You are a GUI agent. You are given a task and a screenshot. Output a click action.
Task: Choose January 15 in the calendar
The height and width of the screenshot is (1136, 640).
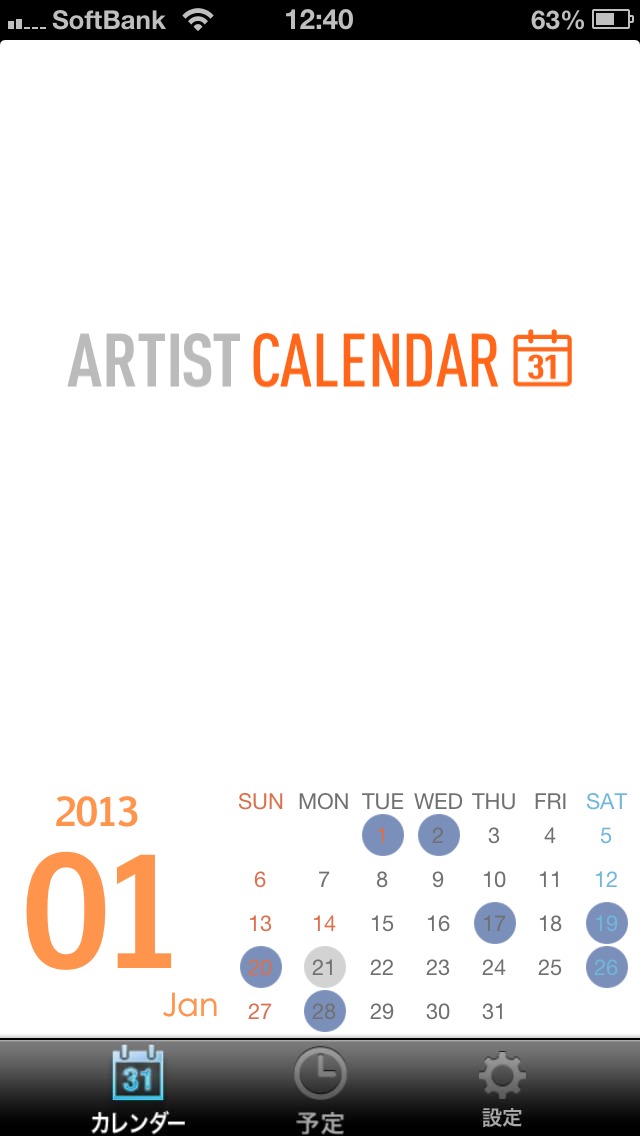pyautogui.click(x=382, y=923)
